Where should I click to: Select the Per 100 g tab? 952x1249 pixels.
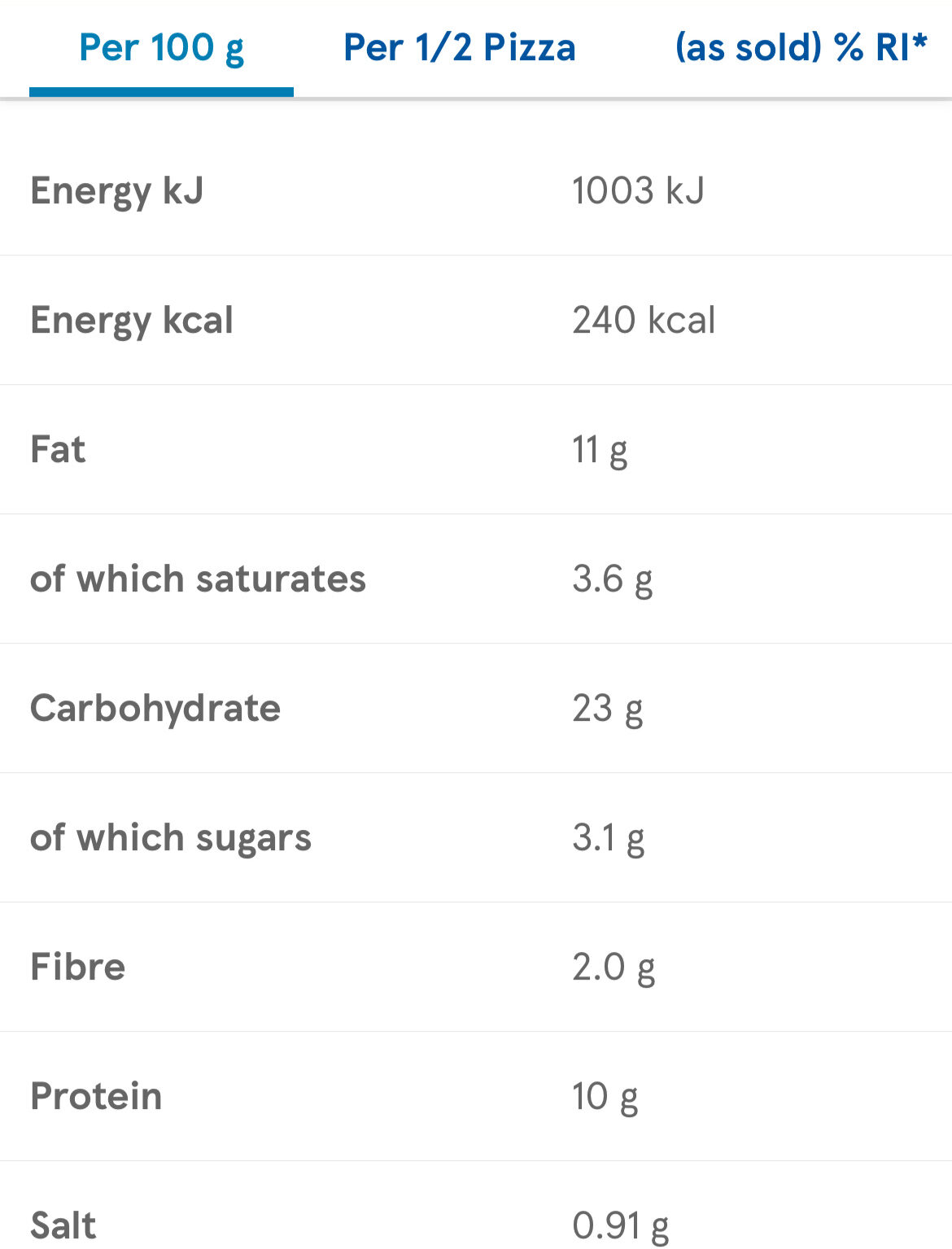[x=161, y=48]
